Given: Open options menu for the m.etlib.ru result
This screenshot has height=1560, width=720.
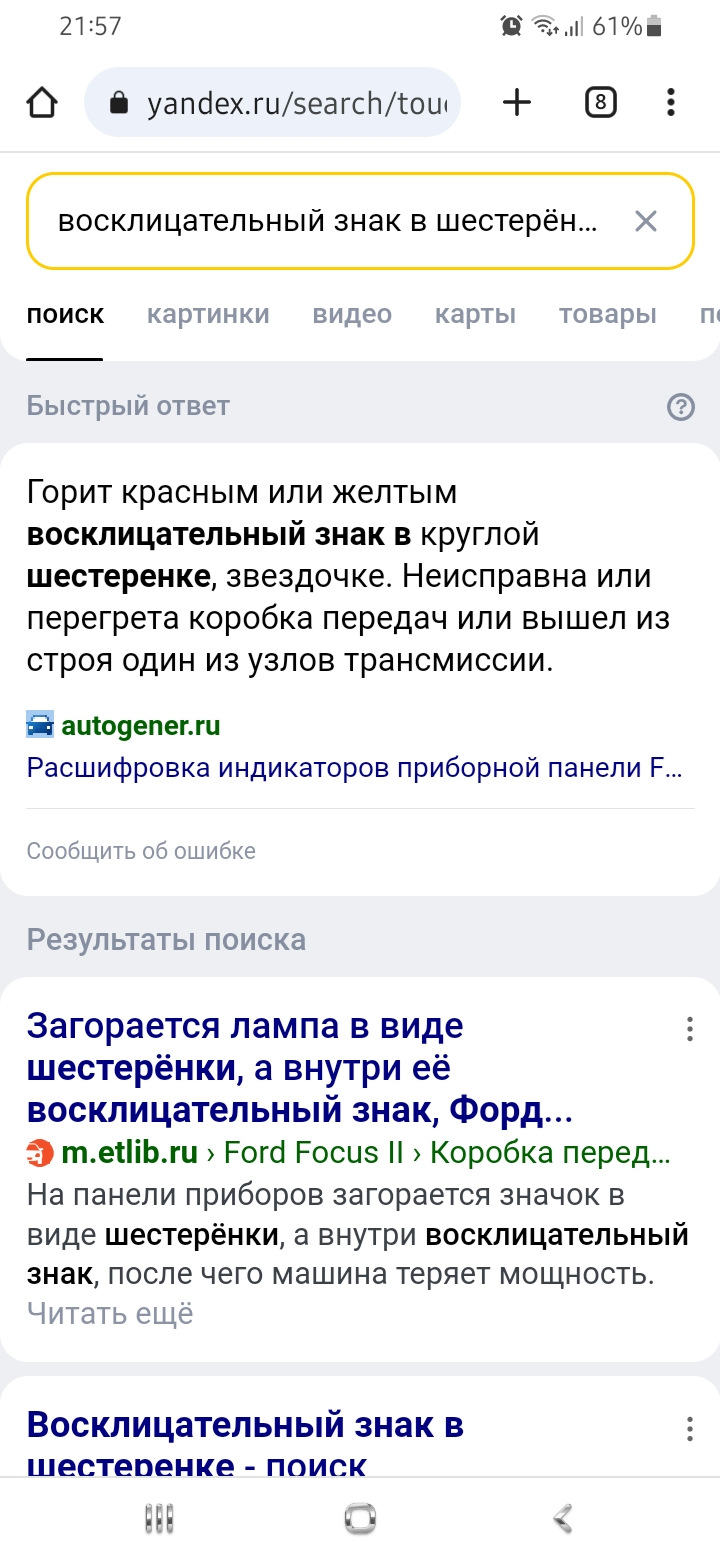Looking at the screenshot, I should (x=689, y=1029).
